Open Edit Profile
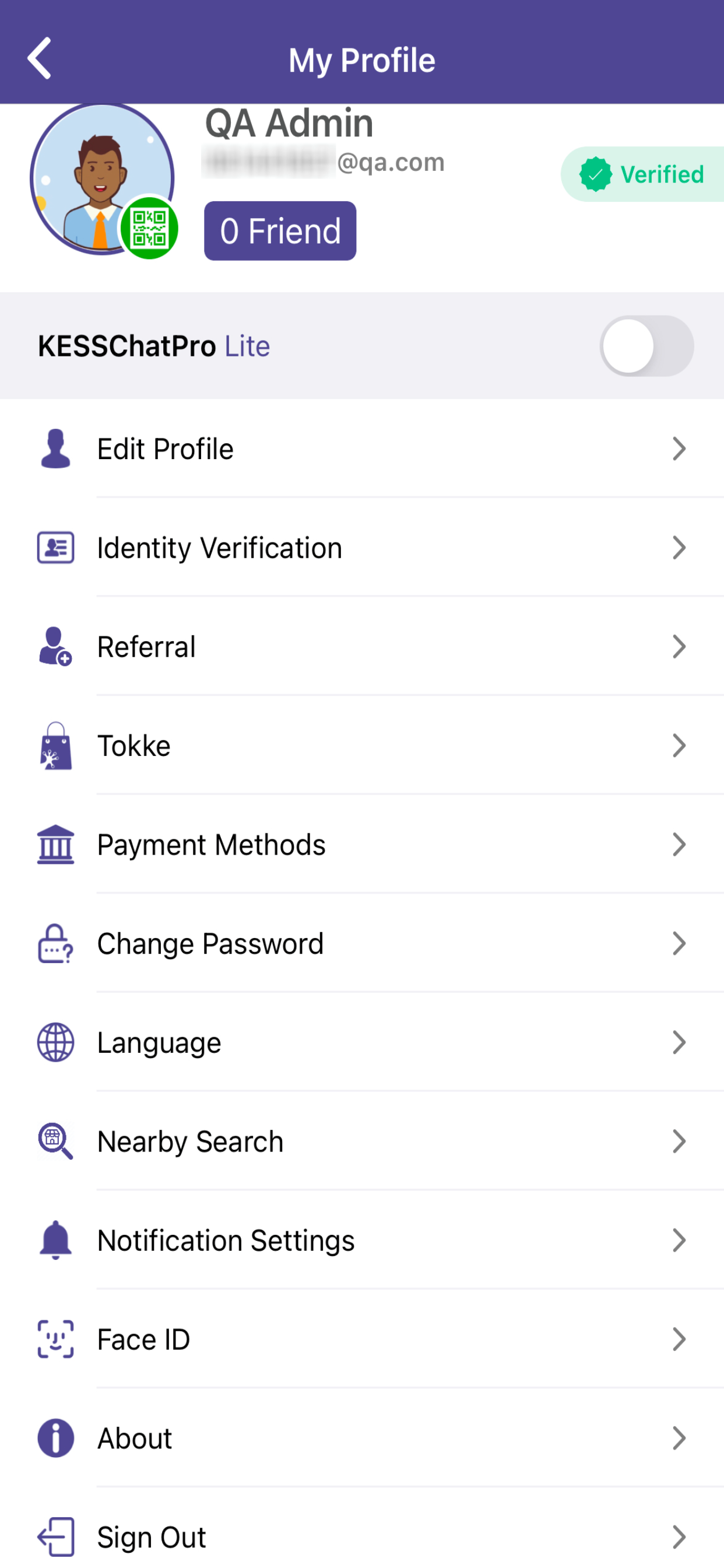 (362, 449)
